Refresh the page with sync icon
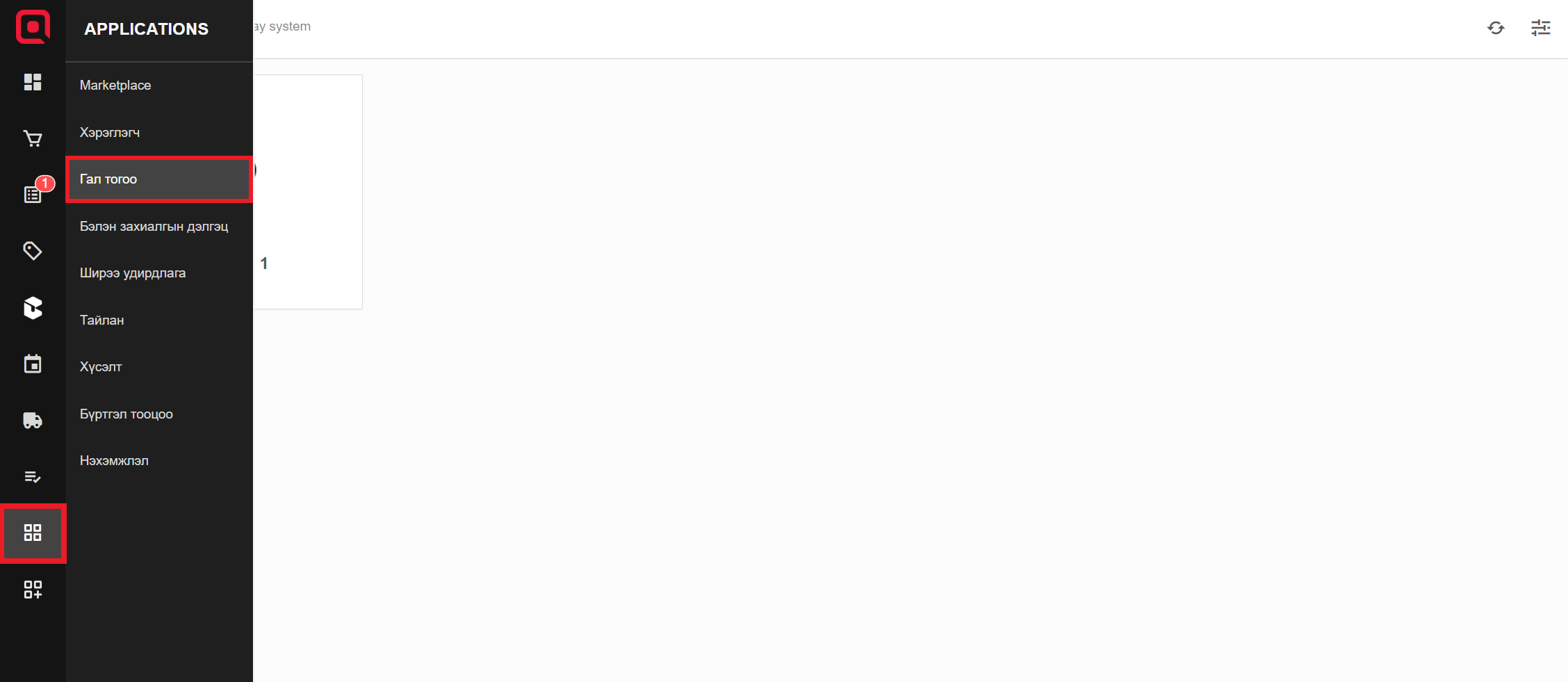The height and width of the screenshot is (682, 1568). (x=1496, y=28)
